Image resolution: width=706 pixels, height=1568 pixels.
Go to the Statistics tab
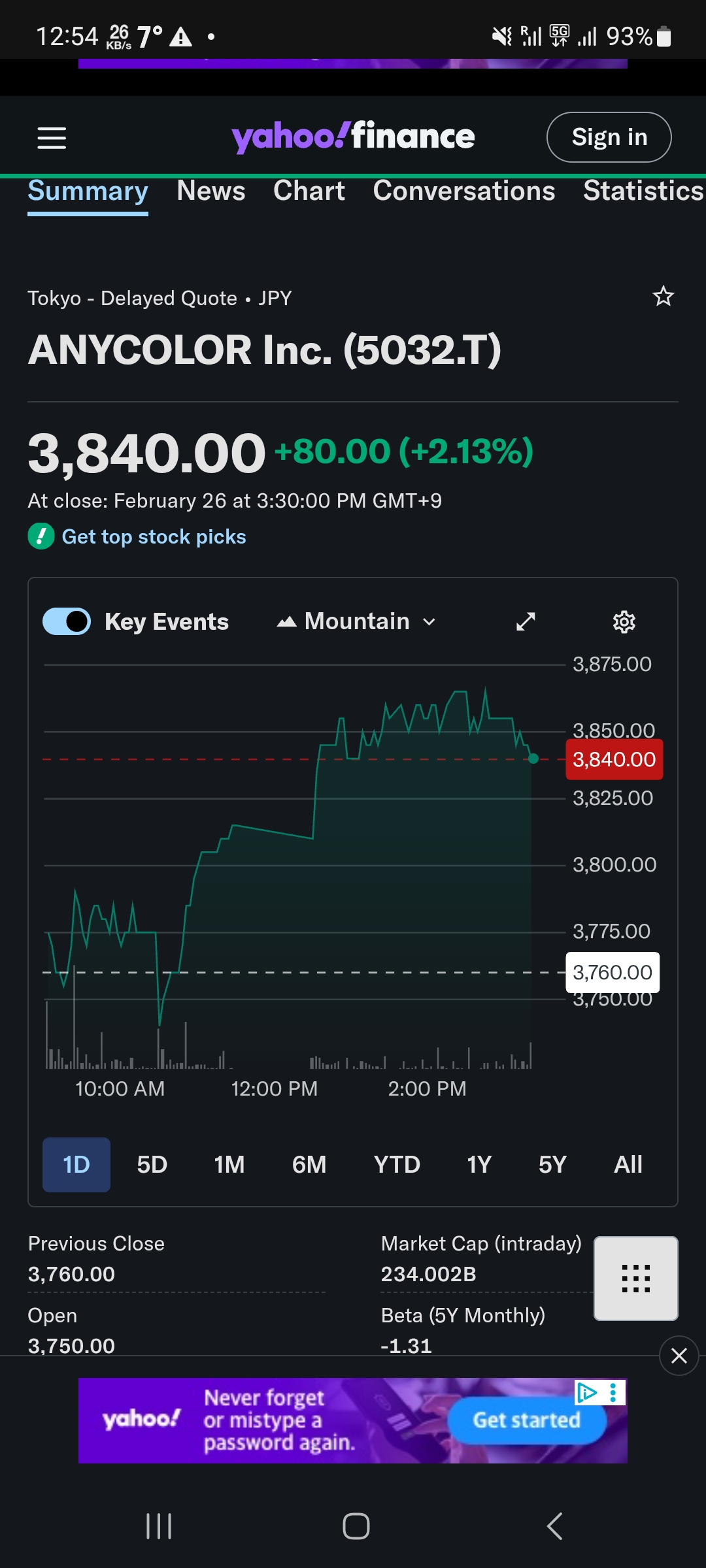coord(643,191)
